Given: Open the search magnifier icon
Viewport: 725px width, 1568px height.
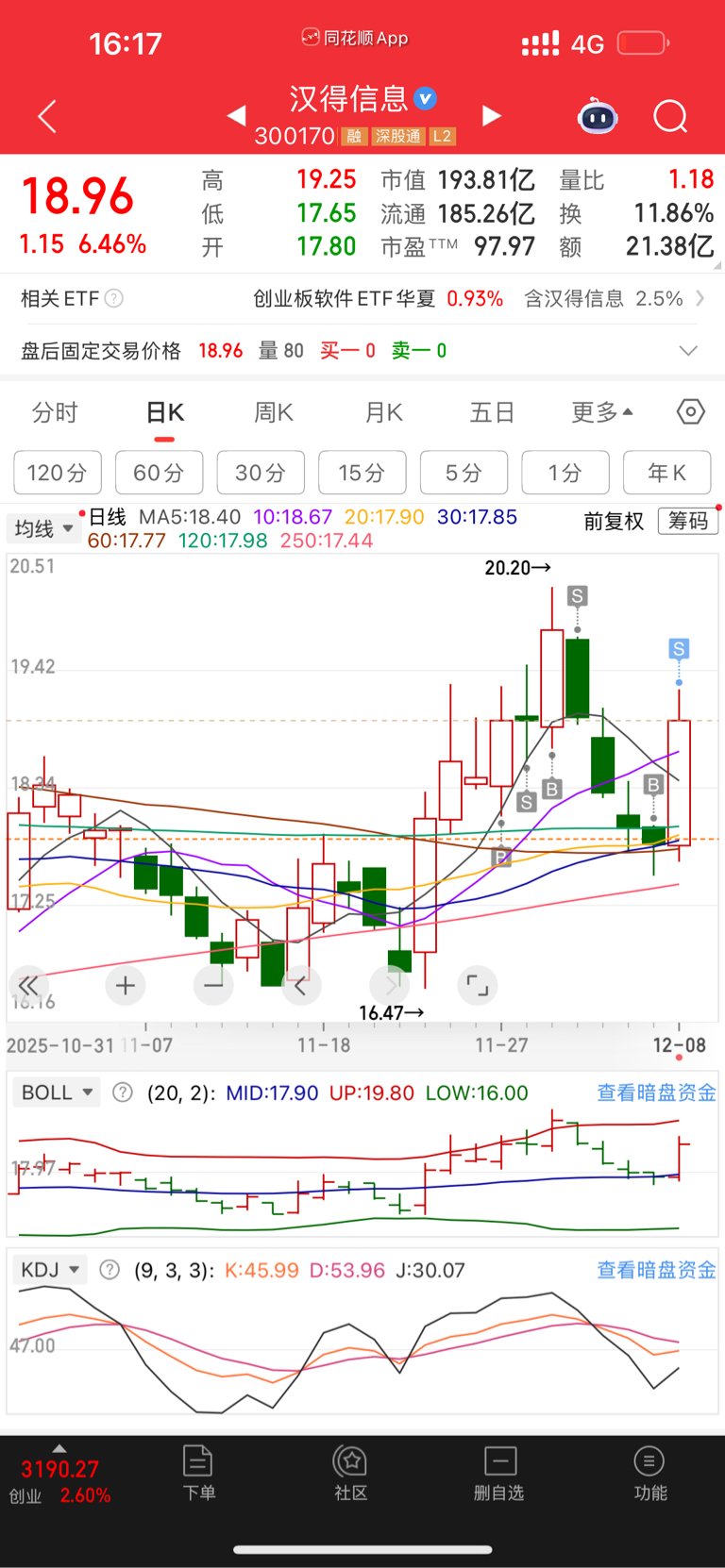Looking at the screenshot, I should (670, 117).
